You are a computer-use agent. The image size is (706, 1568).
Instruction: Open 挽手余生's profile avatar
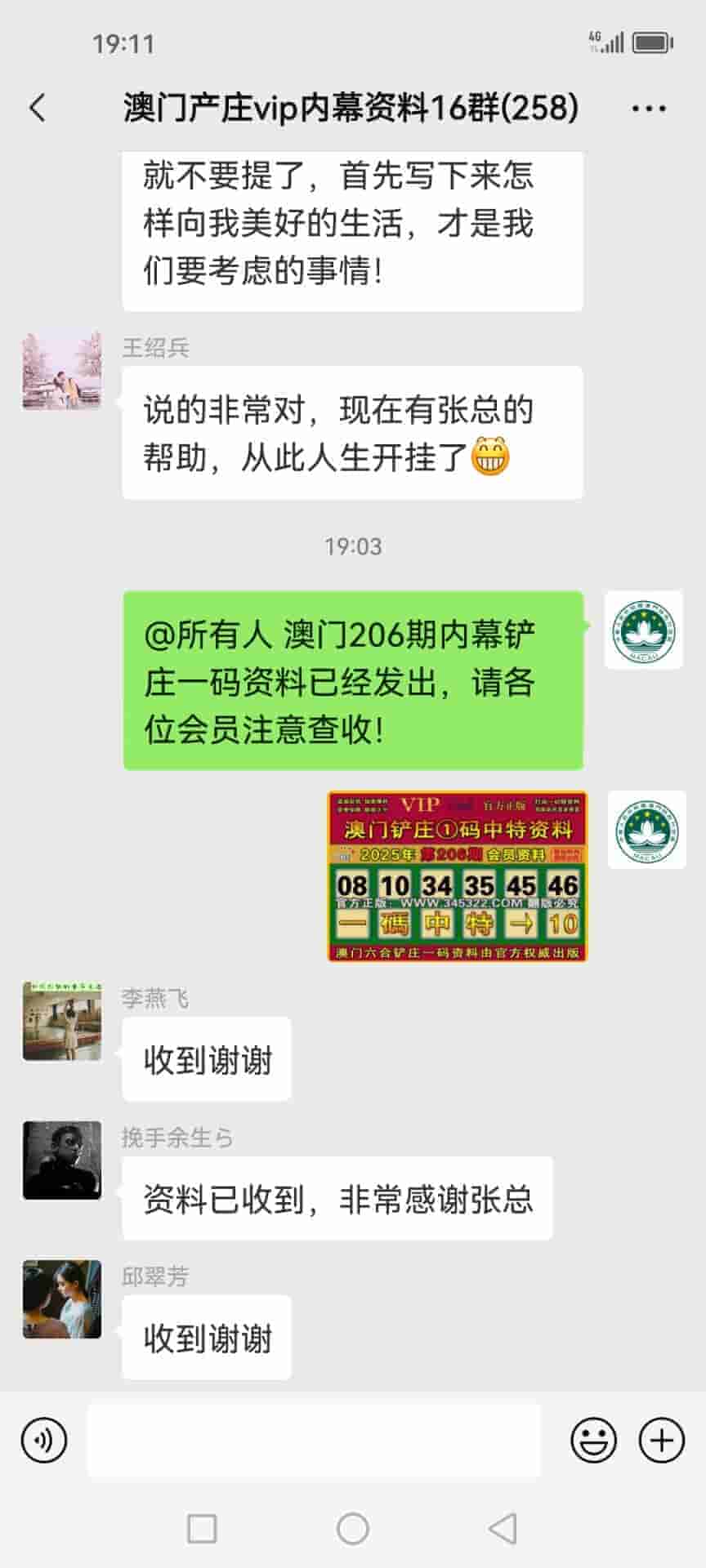[62, 1160]
